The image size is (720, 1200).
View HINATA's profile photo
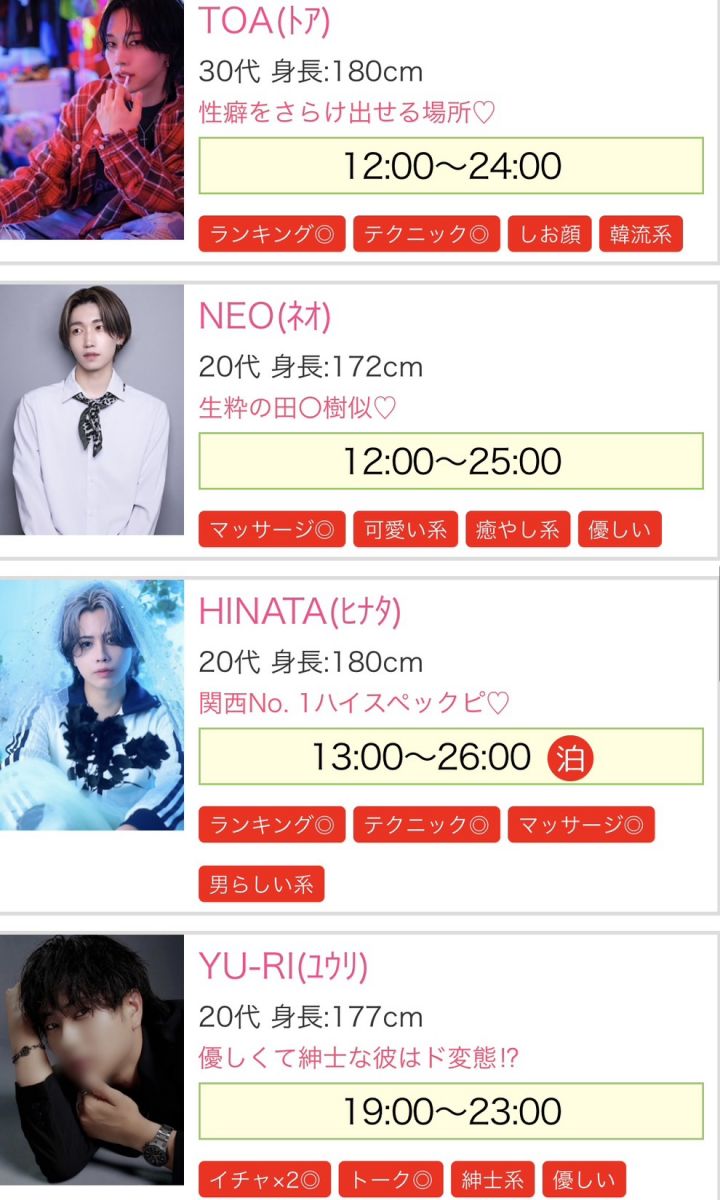(x=92, y=705)
